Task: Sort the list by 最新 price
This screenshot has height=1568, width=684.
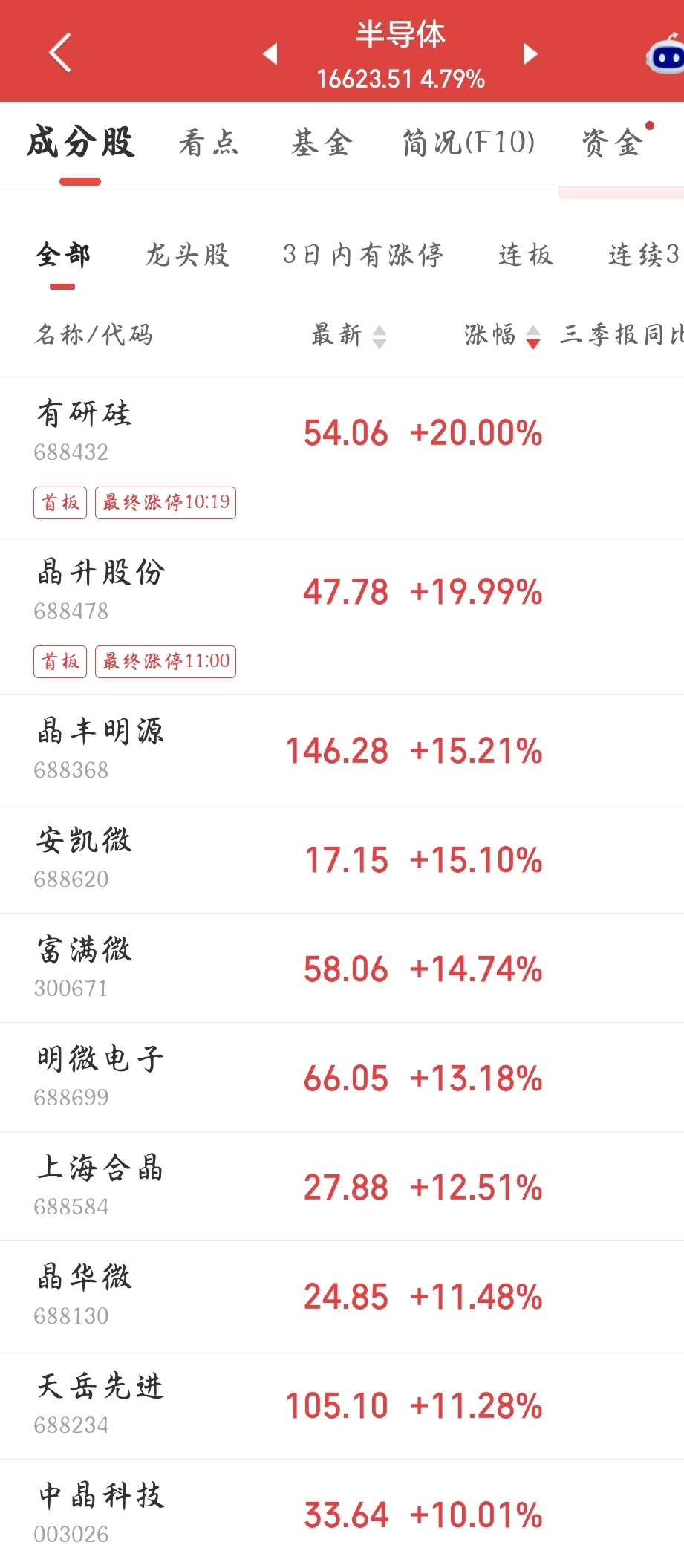Action: pos(348,335)
